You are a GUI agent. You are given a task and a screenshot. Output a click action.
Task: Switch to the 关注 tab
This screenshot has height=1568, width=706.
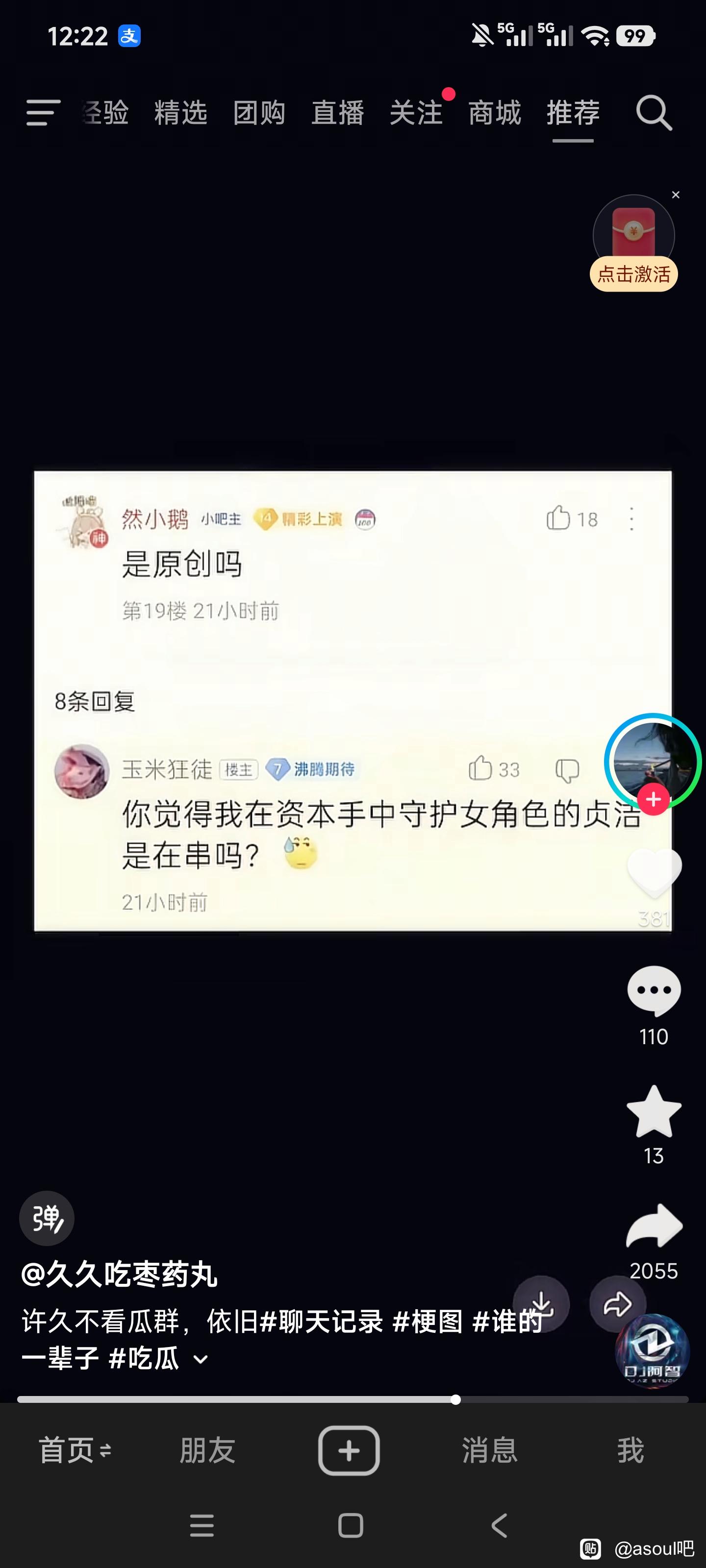pyautogui.click(x=416, y=113)
